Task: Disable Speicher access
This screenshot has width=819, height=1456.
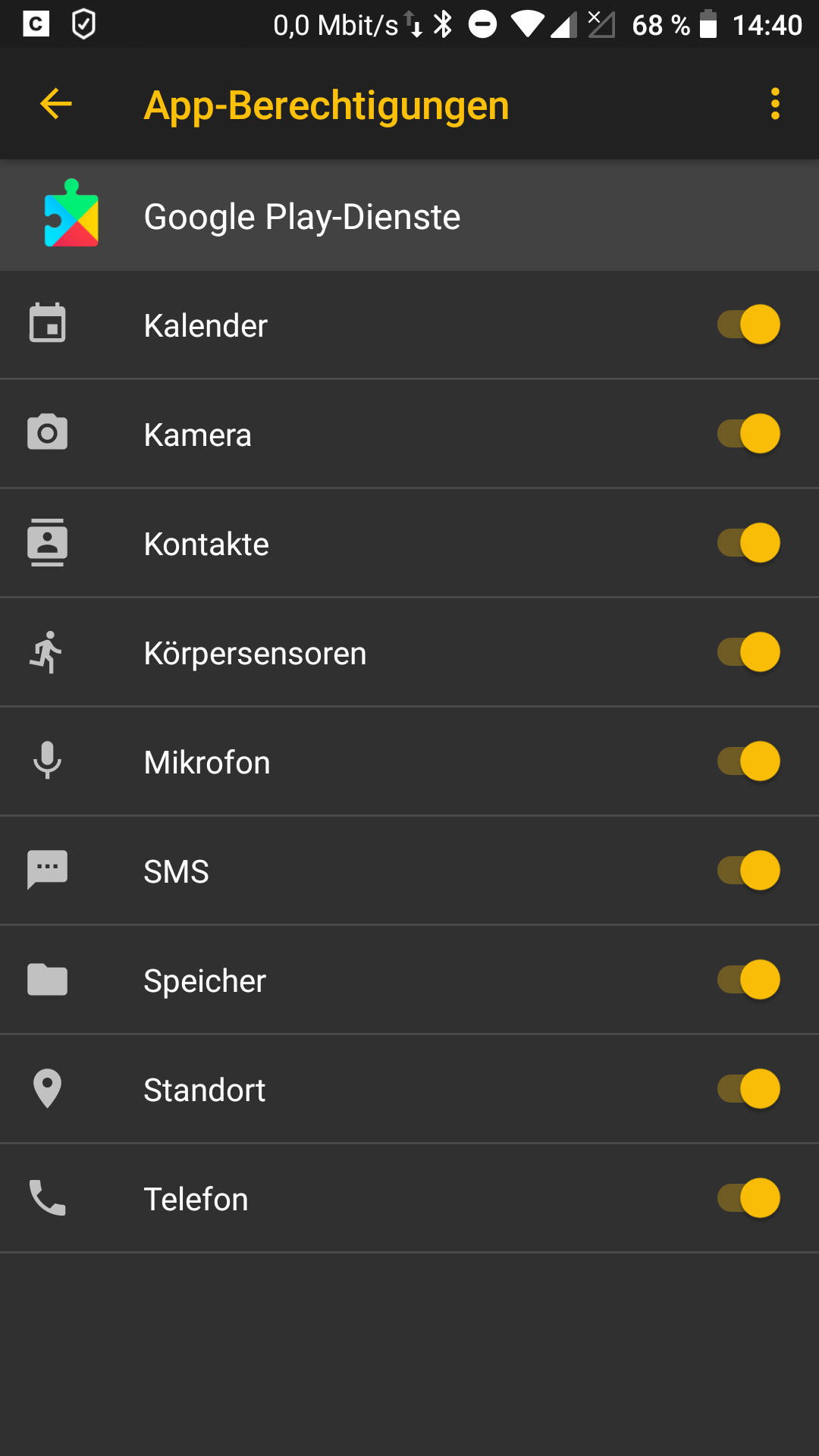Action: tap(748, 980)
